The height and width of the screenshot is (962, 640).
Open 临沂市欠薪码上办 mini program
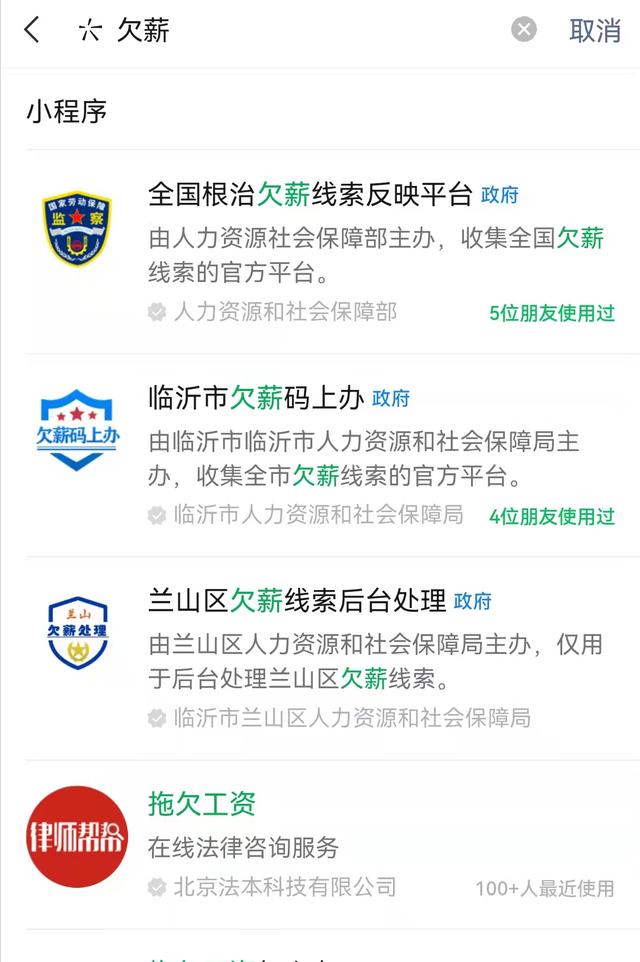[x=255, y=398]
